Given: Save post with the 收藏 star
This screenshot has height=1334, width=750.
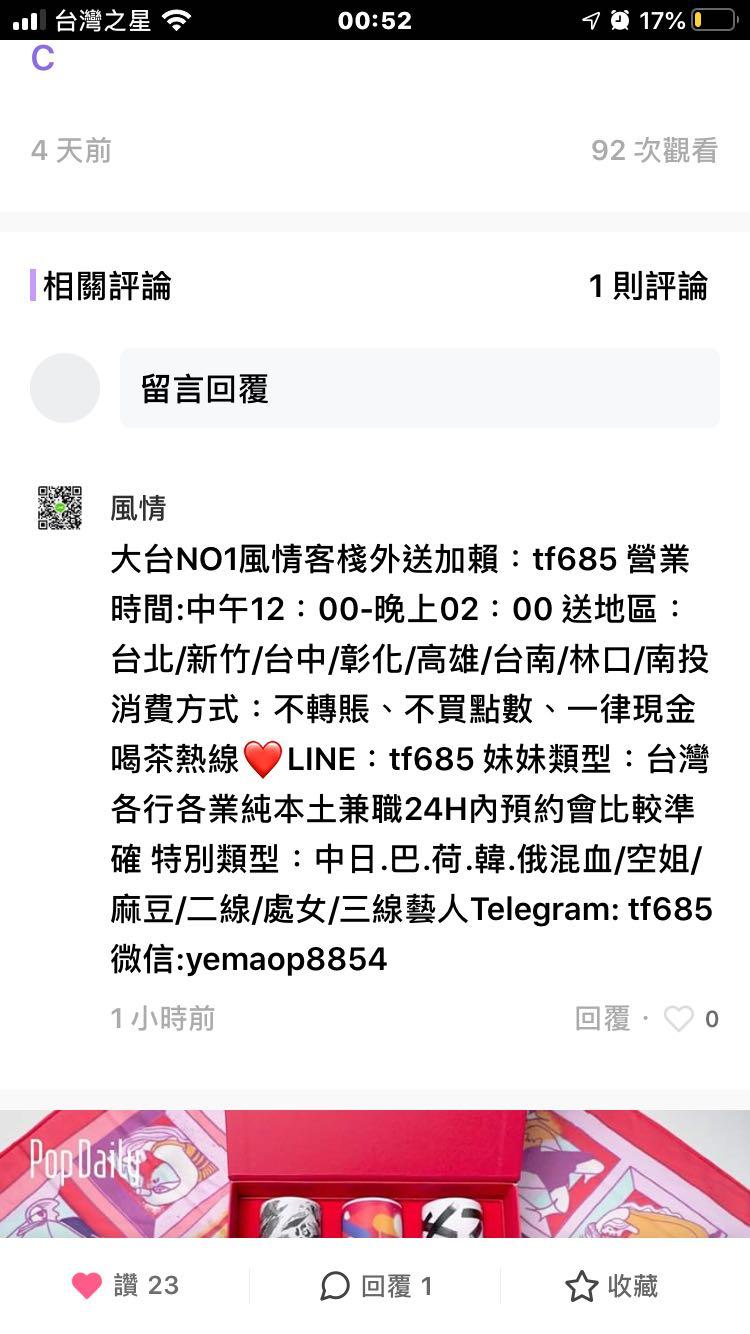Looking at the screenshot, I should 611,1286.
